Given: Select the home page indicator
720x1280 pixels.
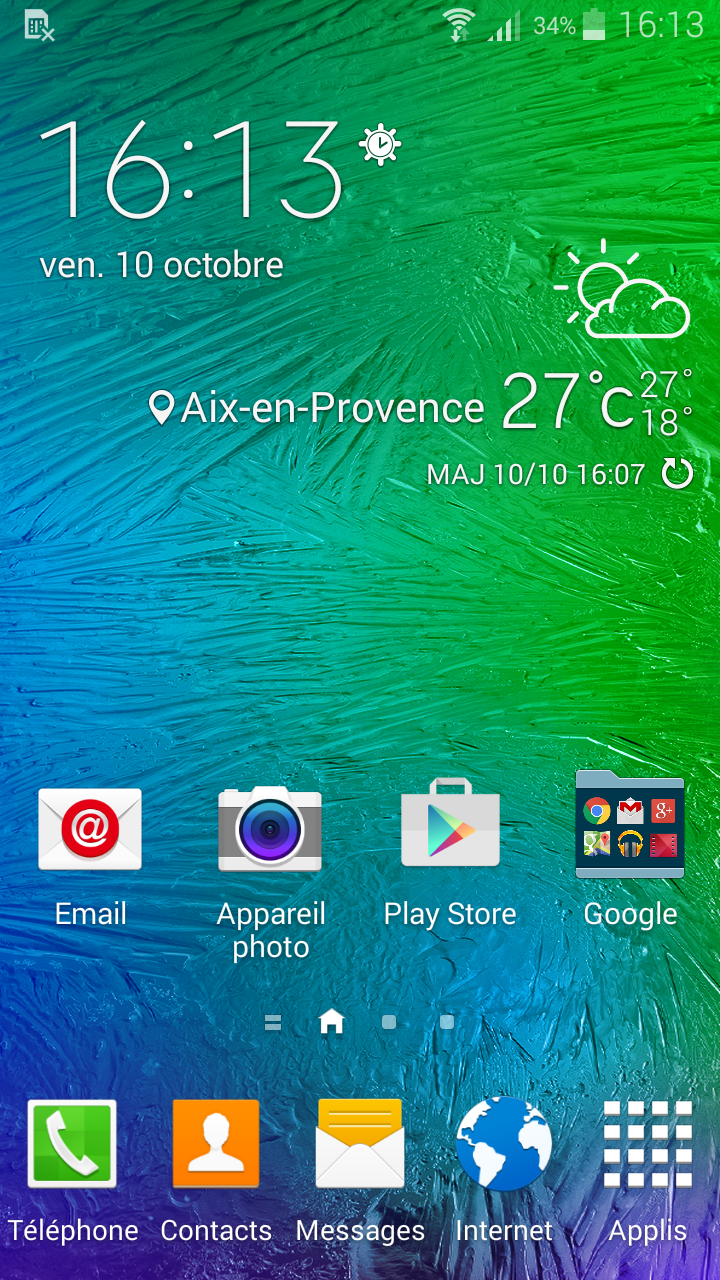Looking at the screenshot, I should (x=331, y=1021).
